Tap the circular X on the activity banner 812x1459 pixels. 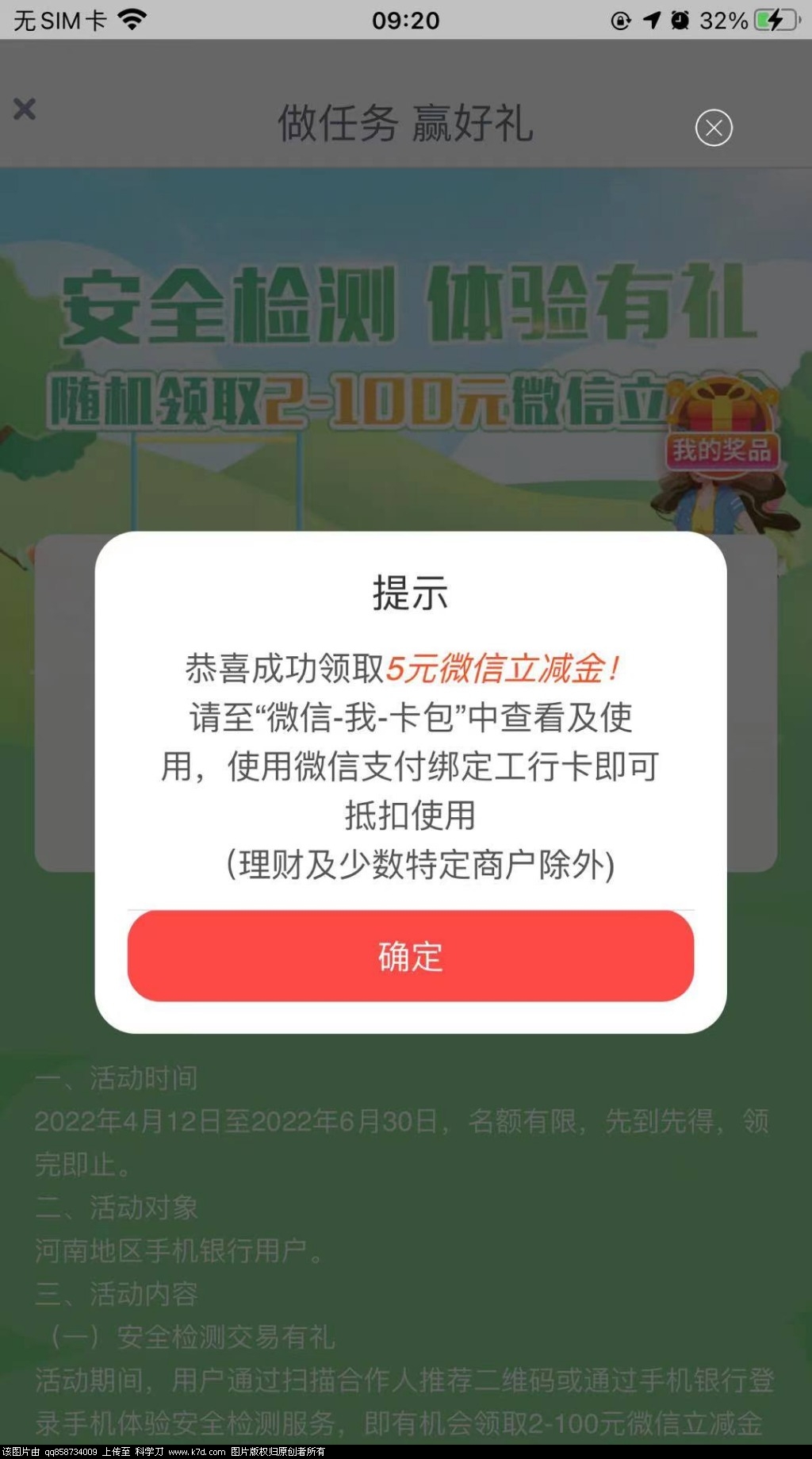[x=714, y=128]
